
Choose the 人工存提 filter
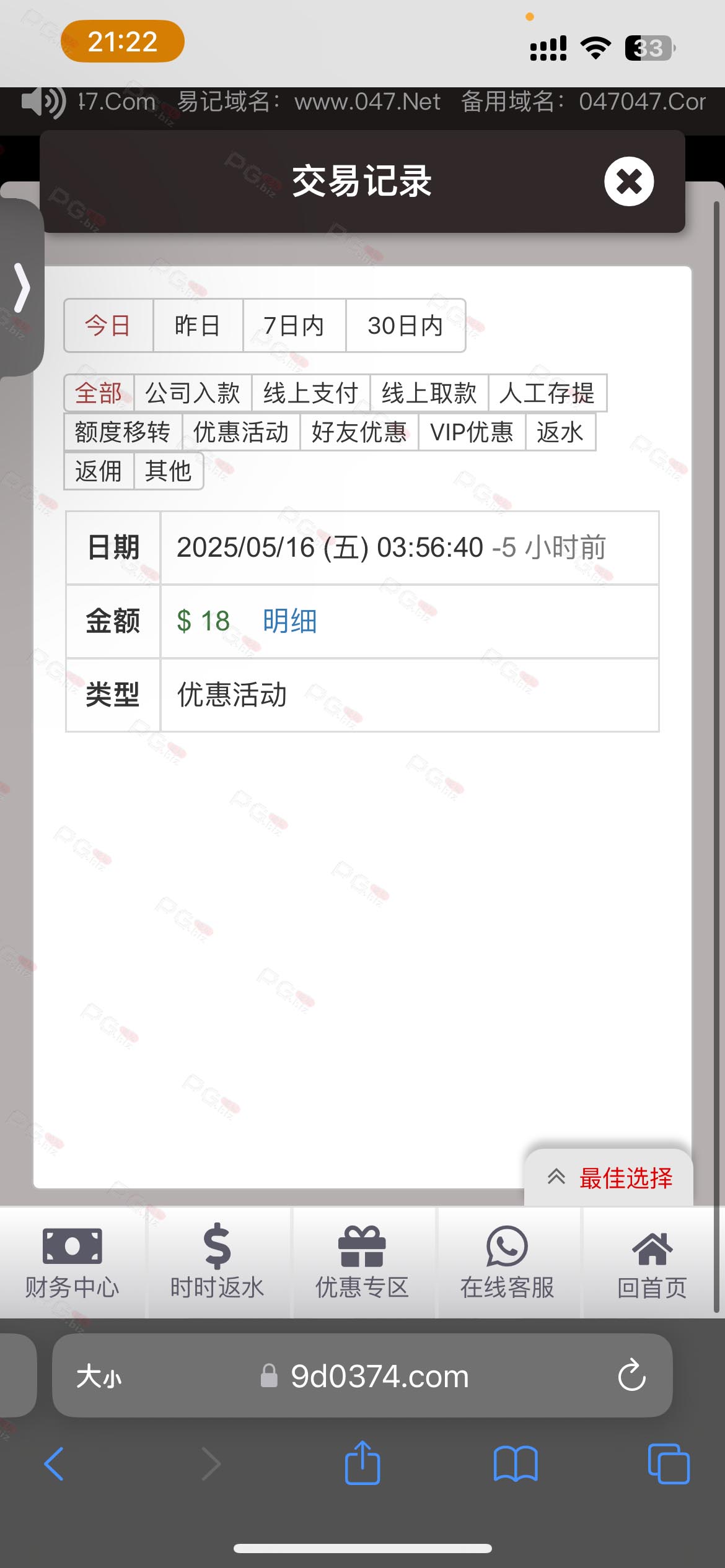pos(548,393)
